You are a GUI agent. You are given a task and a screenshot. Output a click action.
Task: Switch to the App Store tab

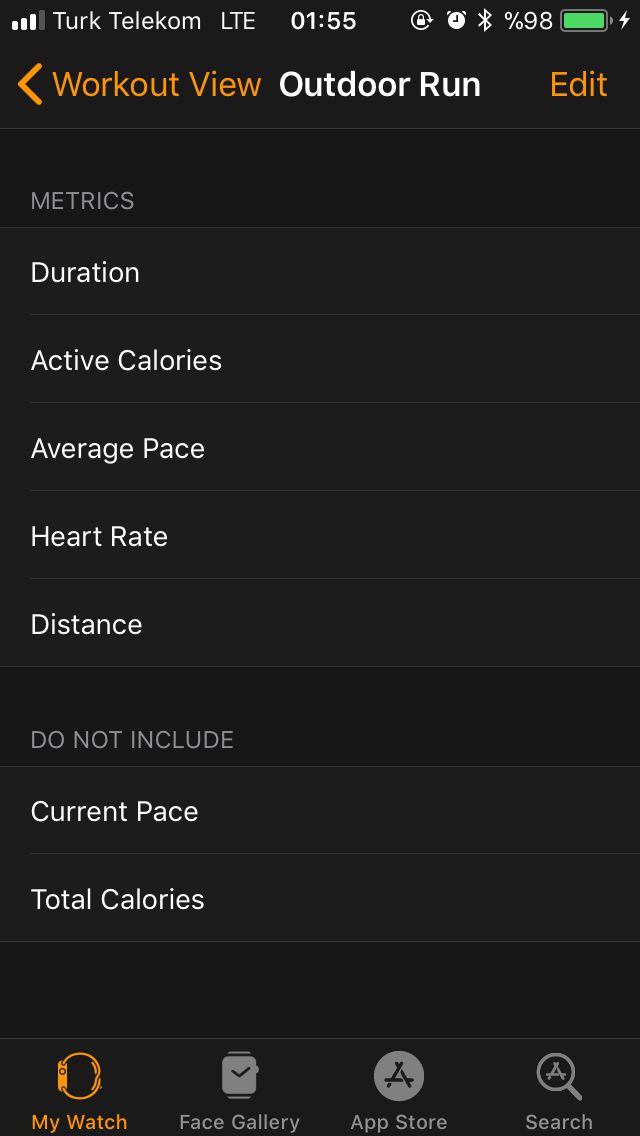[399, 1090]
